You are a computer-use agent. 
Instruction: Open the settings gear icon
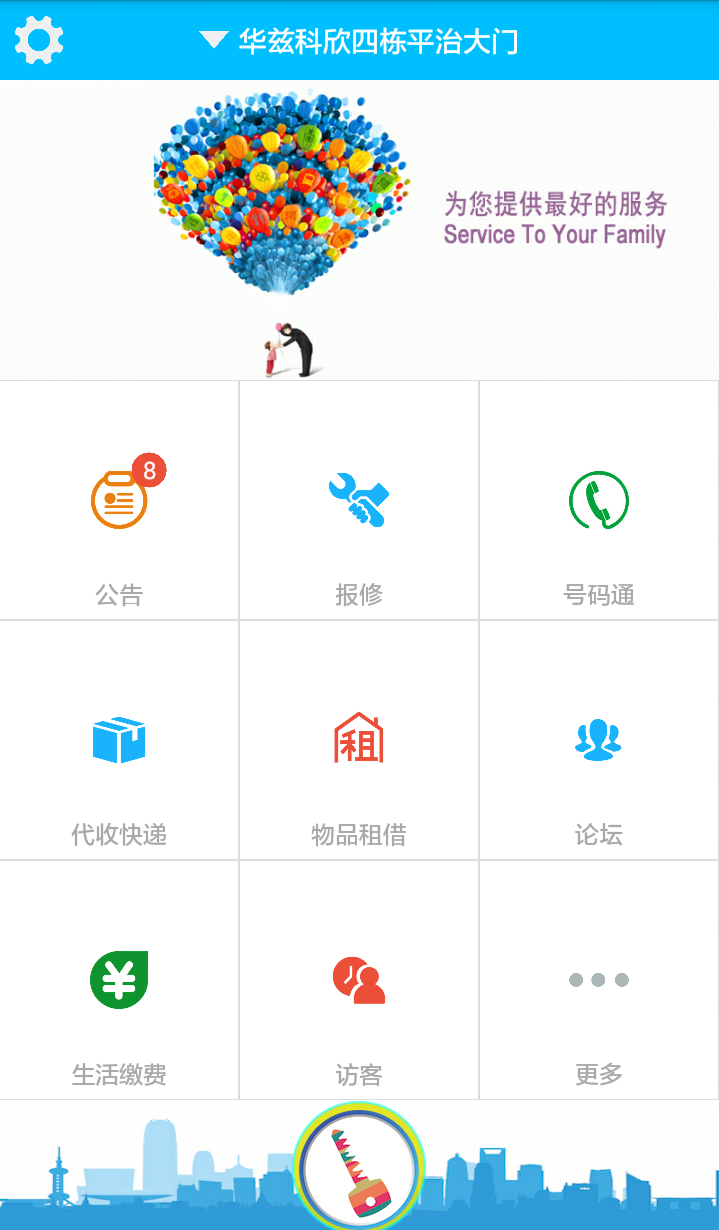38,40
